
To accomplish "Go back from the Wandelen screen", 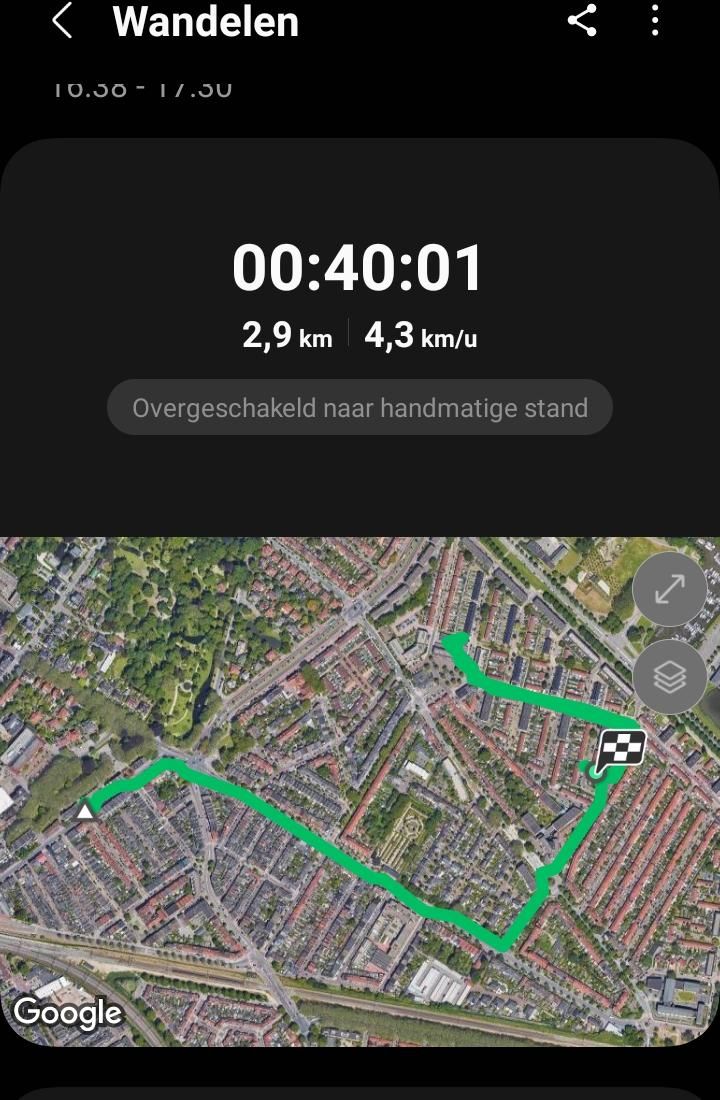I will pyautogui.click(x=62, y=21).
